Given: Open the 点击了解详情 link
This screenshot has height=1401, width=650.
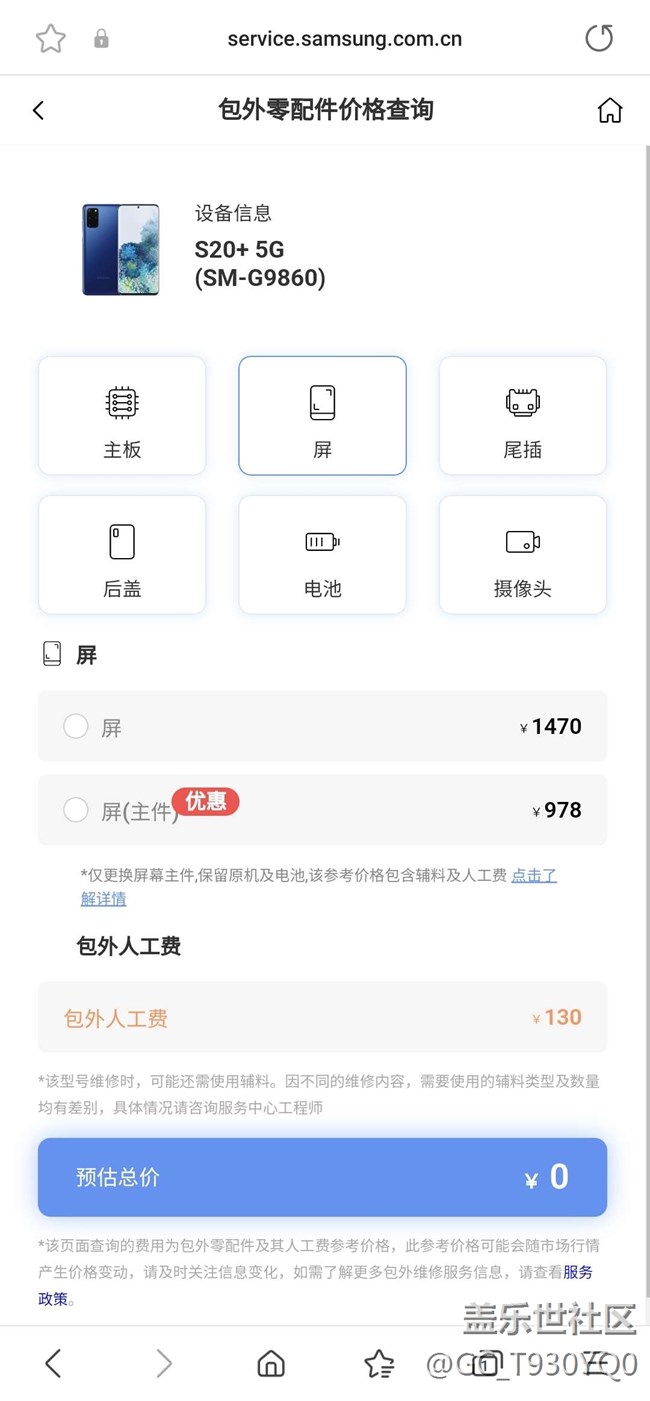Looking at the screenshot, I should click(x=533, y=876).
